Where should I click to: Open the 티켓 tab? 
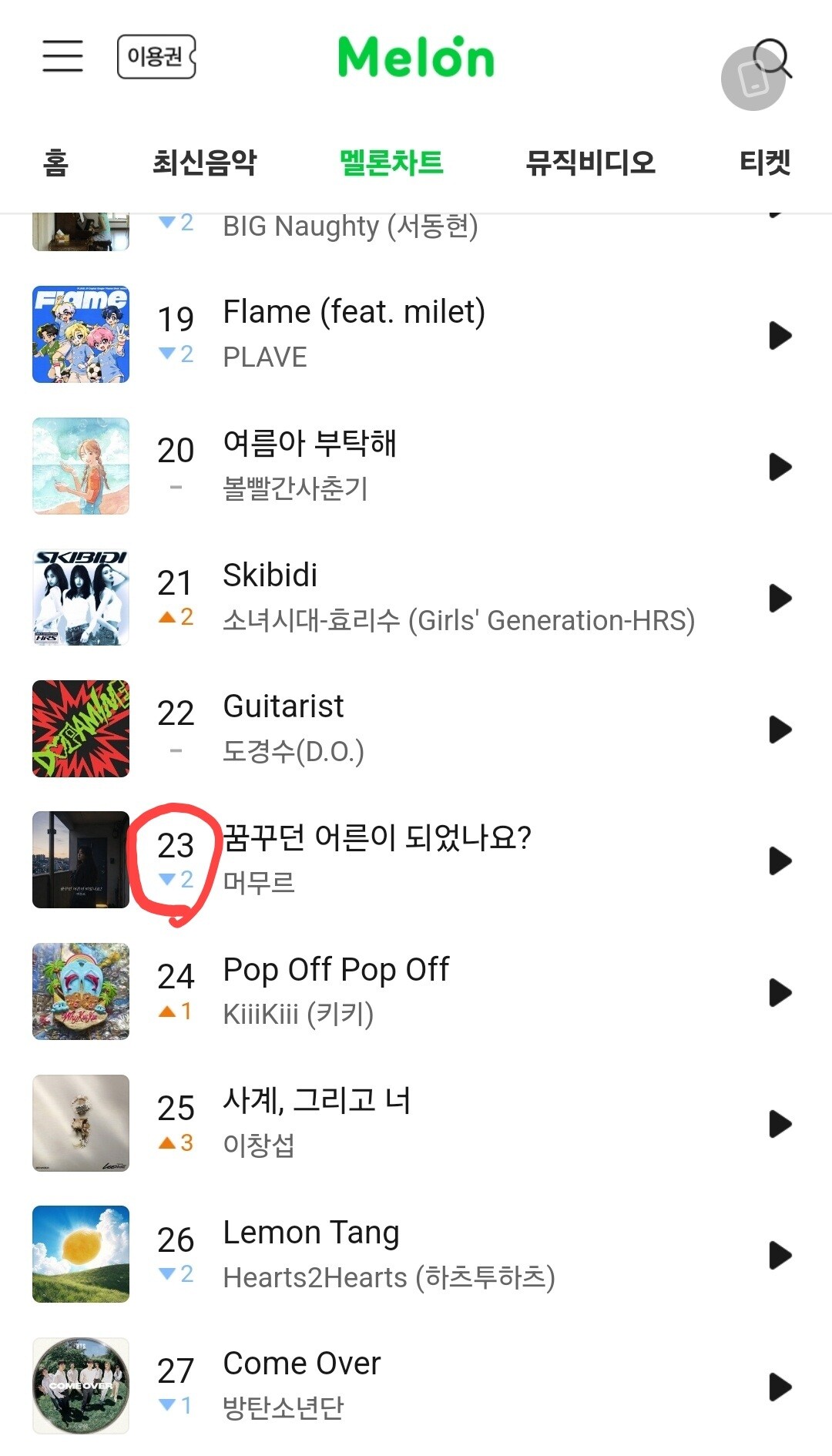coord(765,163)
